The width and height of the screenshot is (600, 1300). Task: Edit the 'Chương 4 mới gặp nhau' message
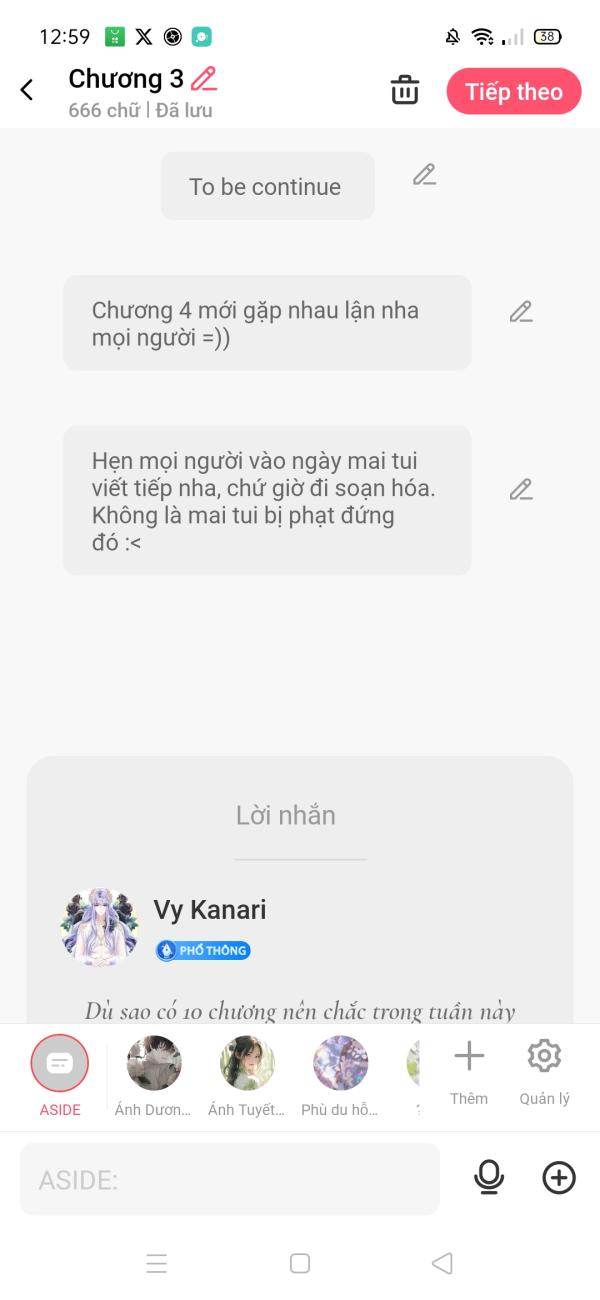521,312
